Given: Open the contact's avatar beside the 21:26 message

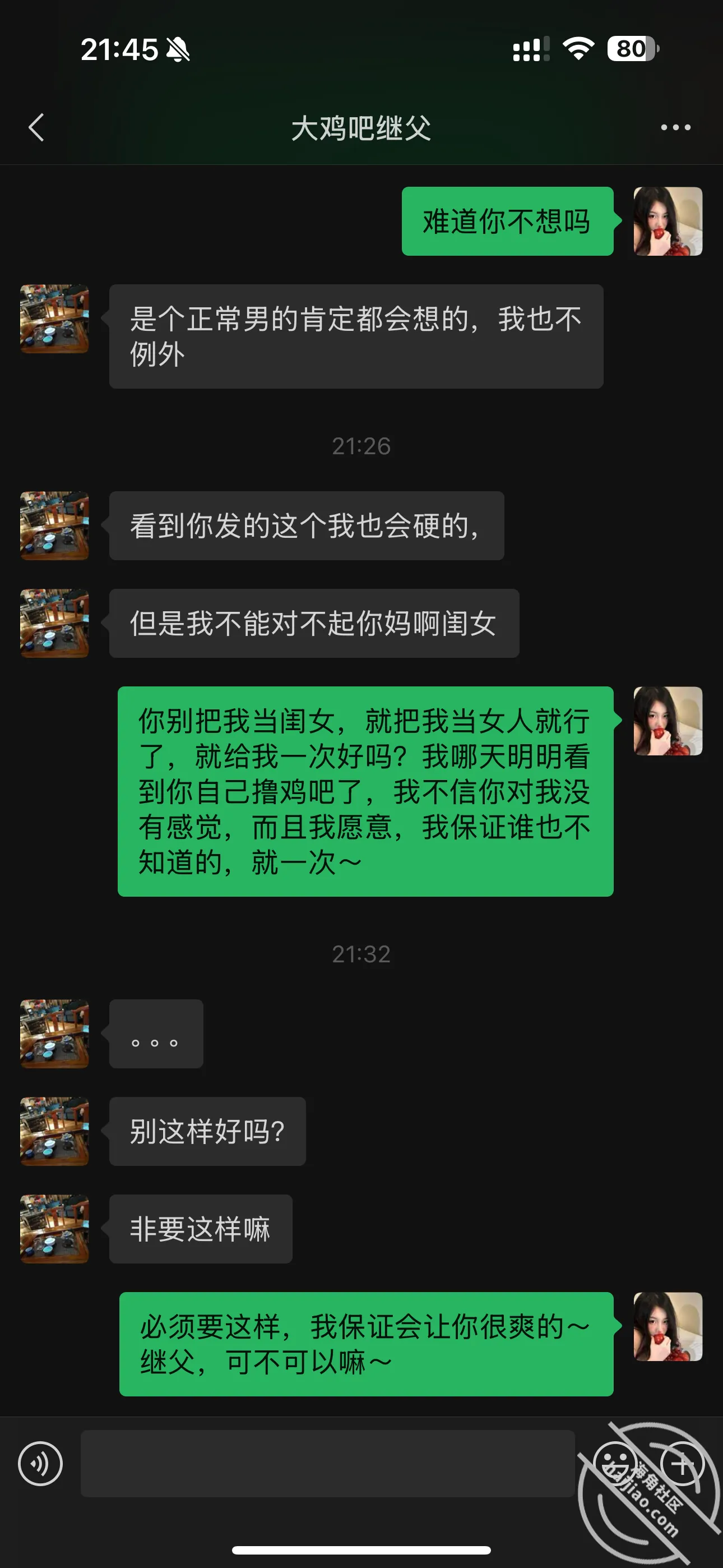Looking at the screenshot, I should 54,525.
